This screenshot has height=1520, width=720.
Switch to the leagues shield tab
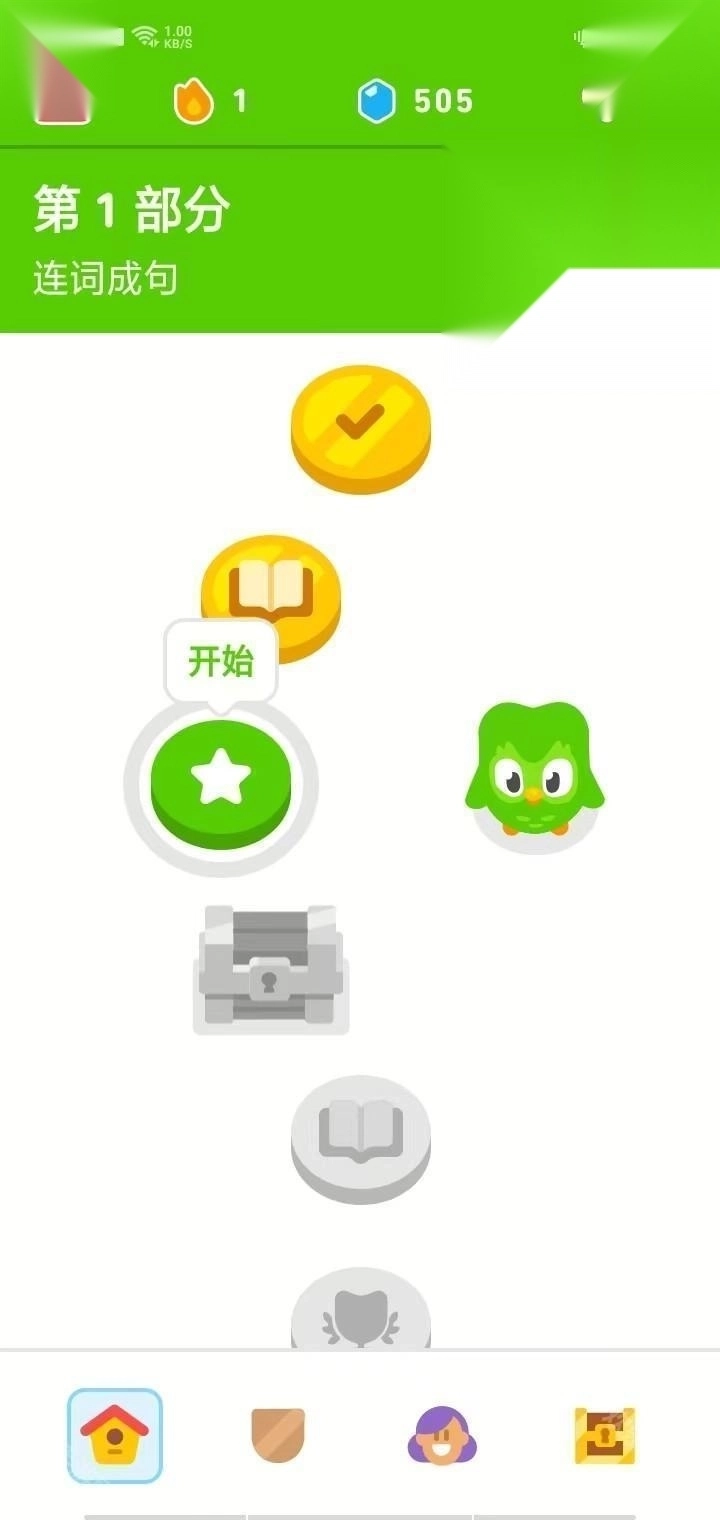tap(277, 1435)
